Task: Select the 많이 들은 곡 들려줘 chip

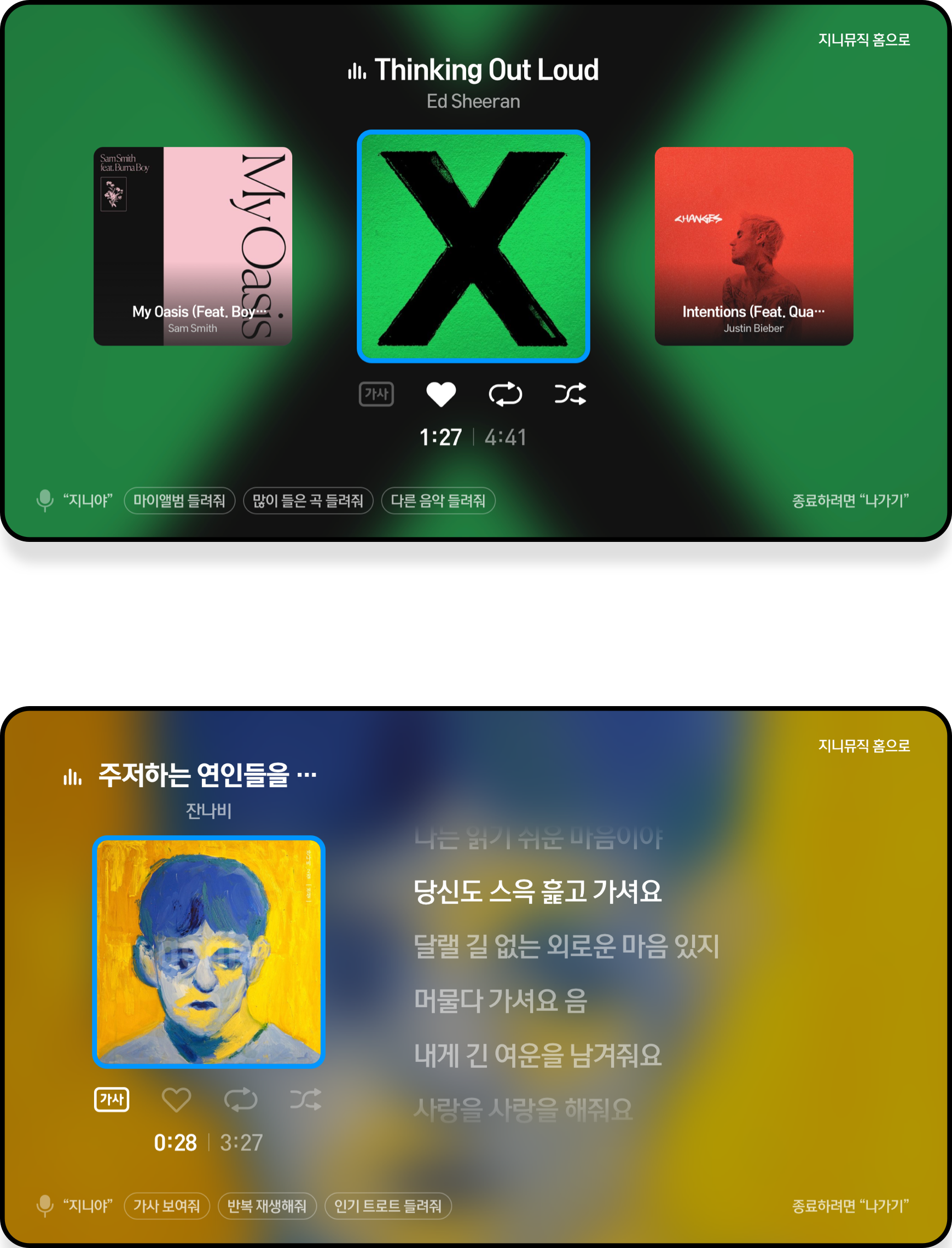Action: point(307,500)
